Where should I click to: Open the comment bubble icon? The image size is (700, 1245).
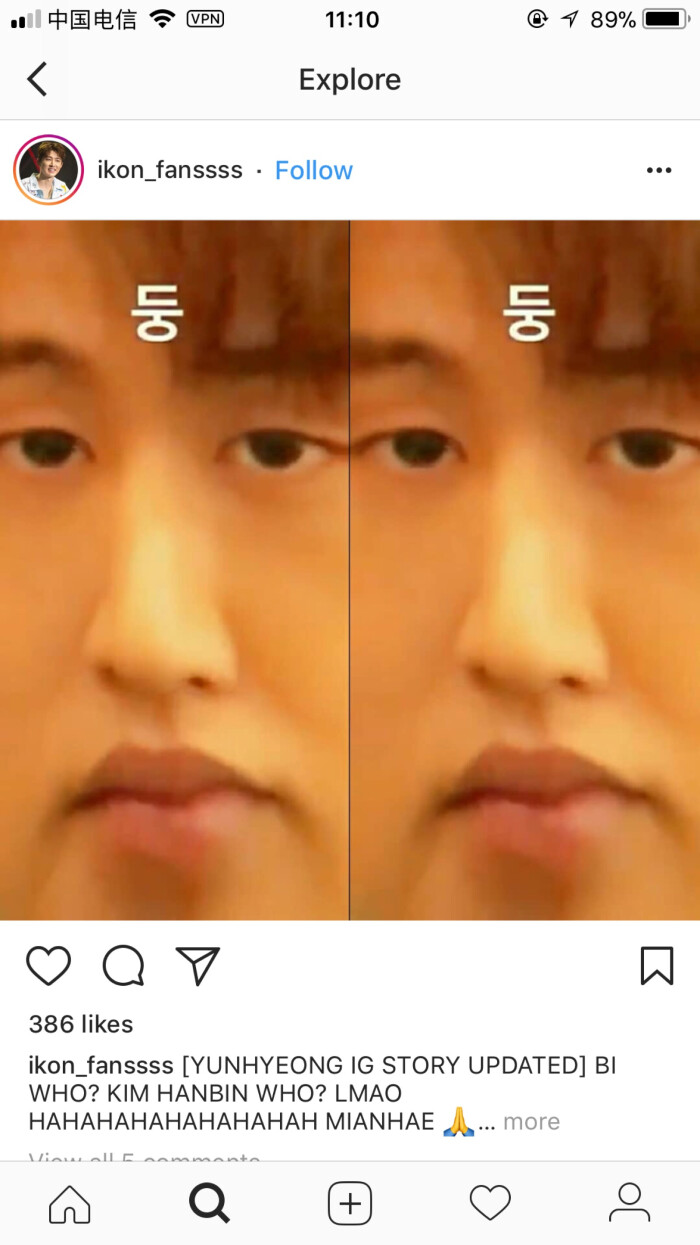click(123, 966)
